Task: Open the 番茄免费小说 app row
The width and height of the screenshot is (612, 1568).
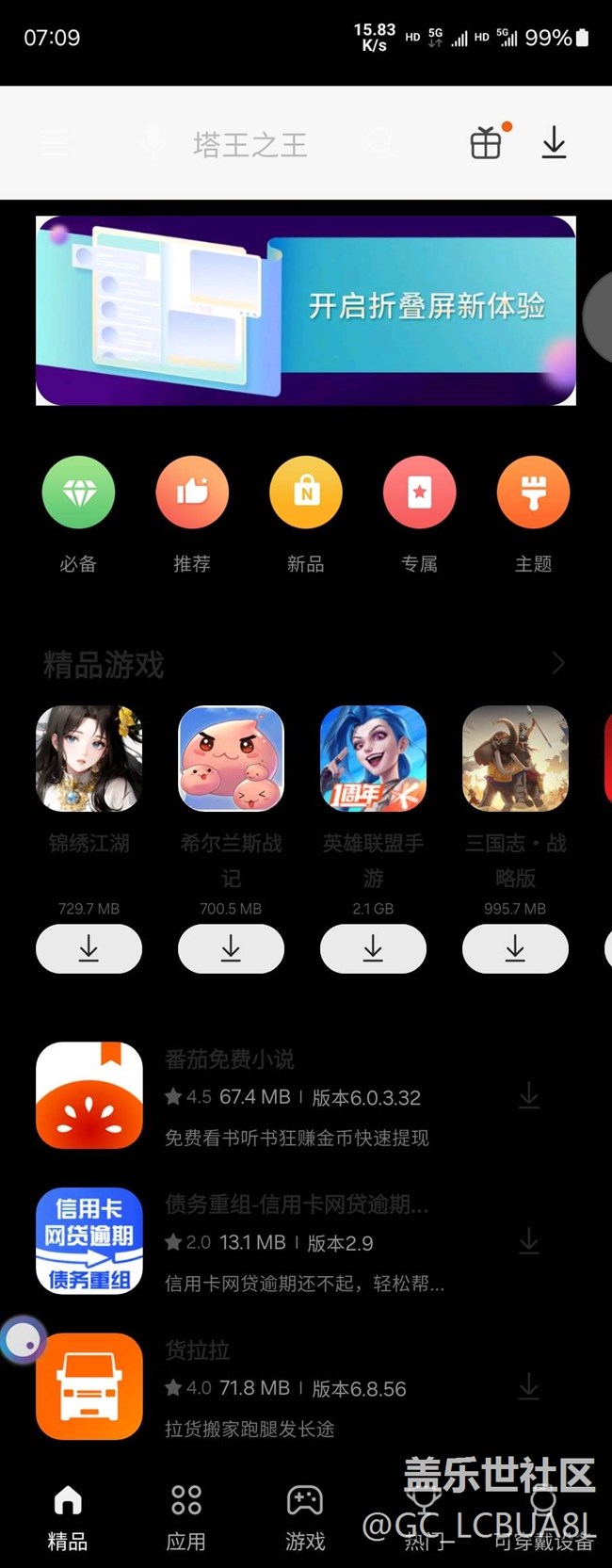Action: 282,1096
